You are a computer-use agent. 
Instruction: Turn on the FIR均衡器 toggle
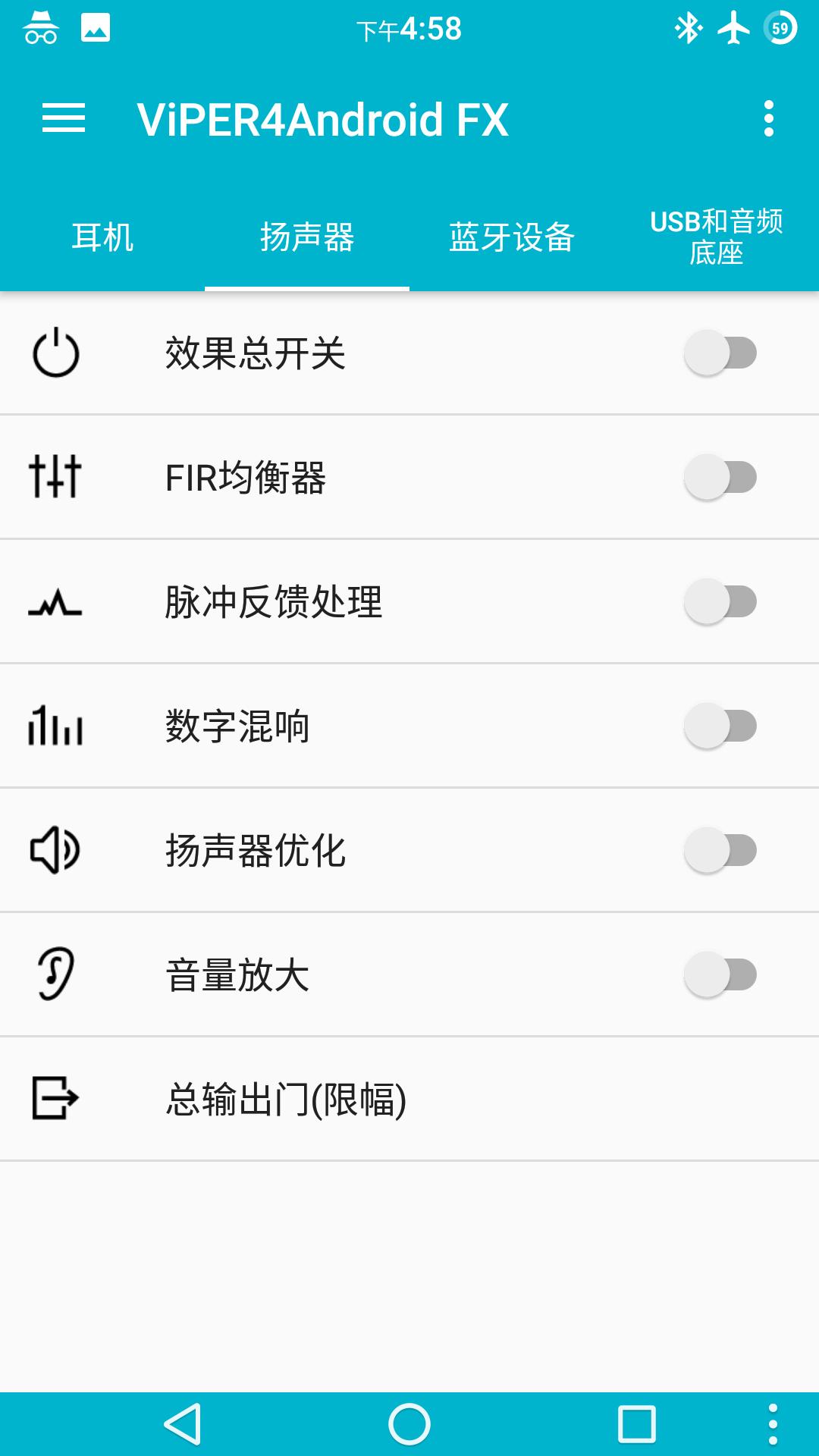tap(720, 478)
